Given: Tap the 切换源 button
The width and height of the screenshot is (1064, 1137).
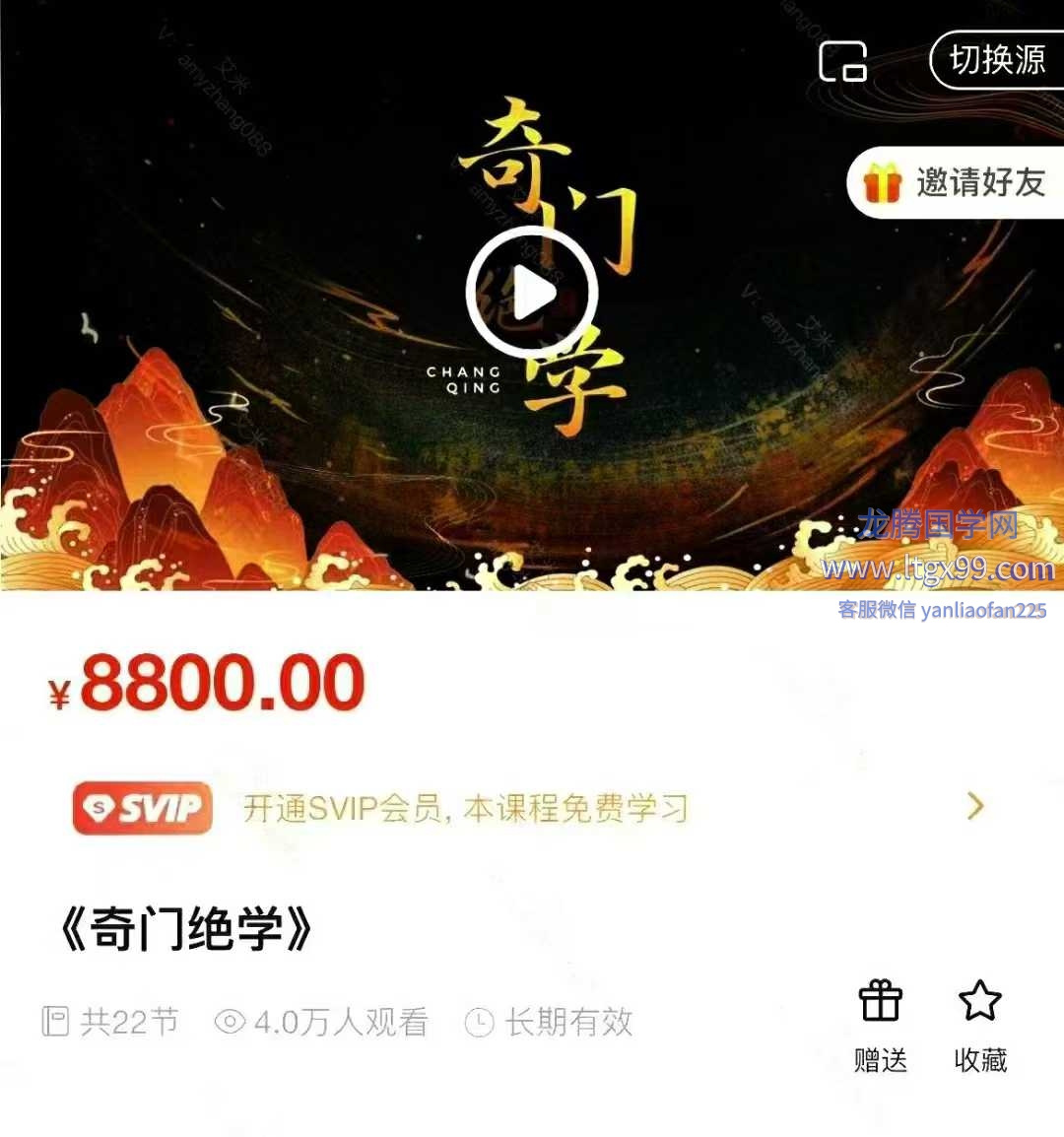Looking at the screenshot, I should pyautogui.click(x=996, y=60).
